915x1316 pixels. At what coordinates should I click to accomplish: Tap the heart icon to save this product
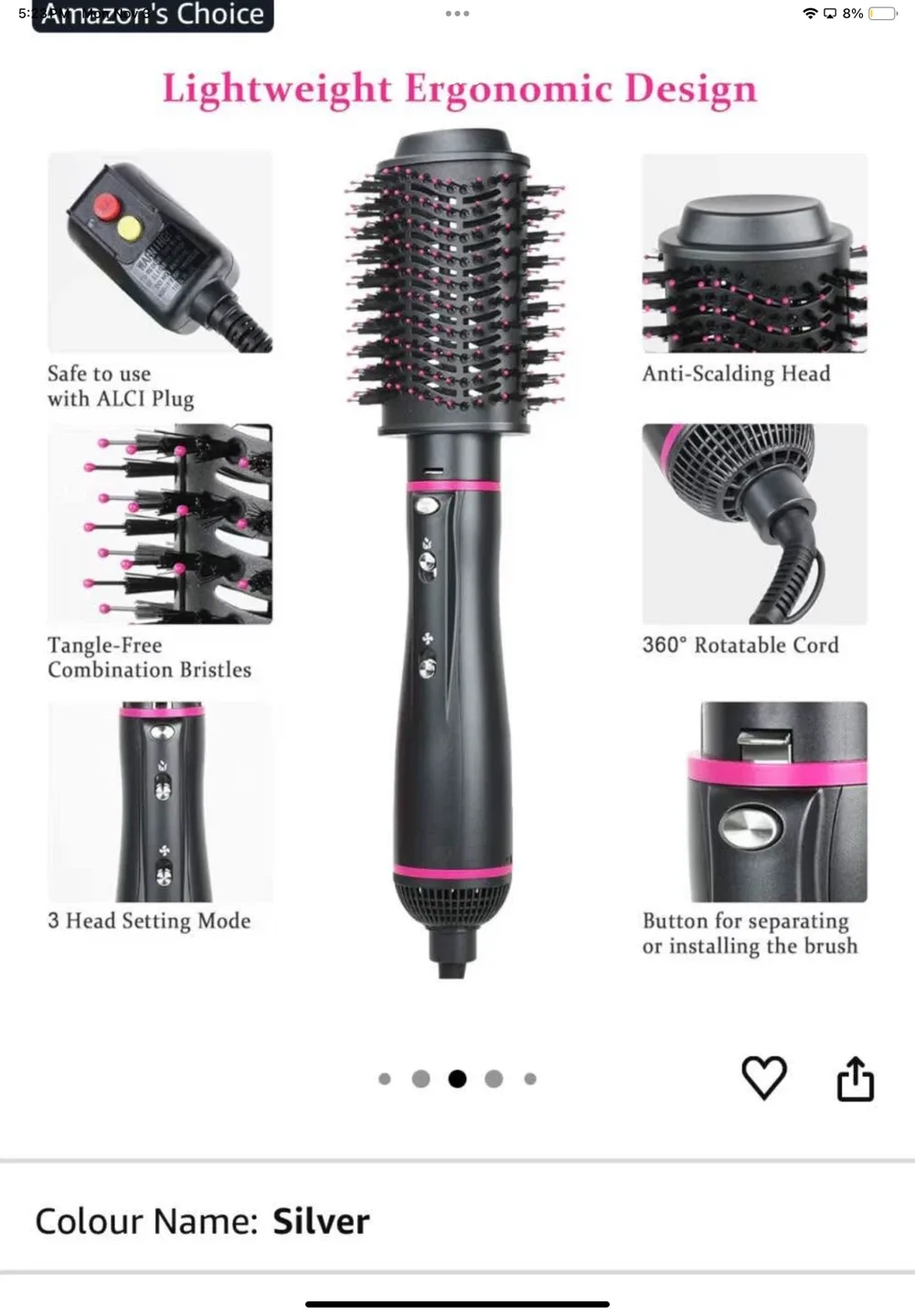[x=764, y=1079]
